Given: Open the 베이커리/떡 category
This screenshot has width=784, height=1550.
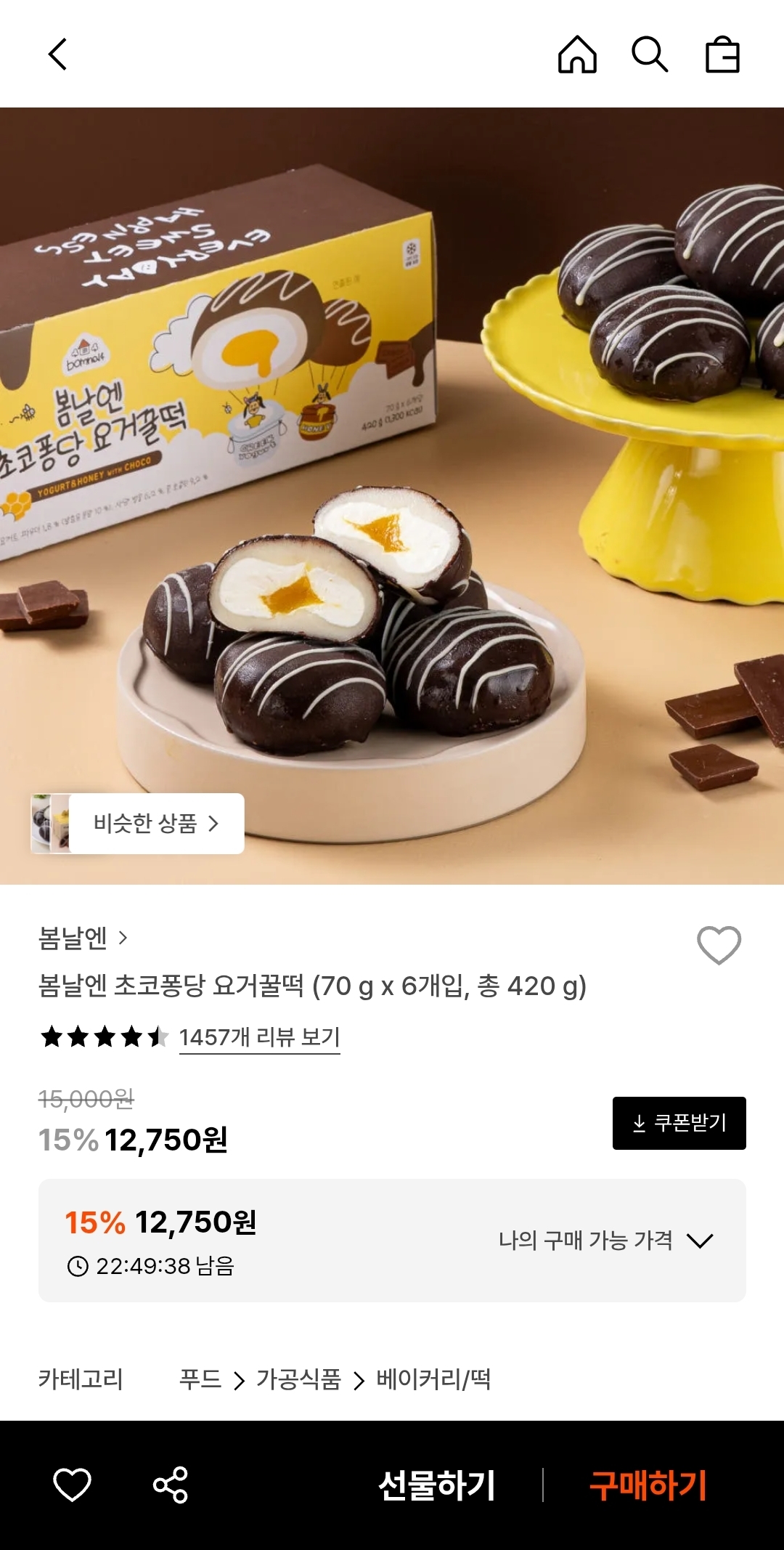Looking at the screenshot, I should (x=433, y=1379).
